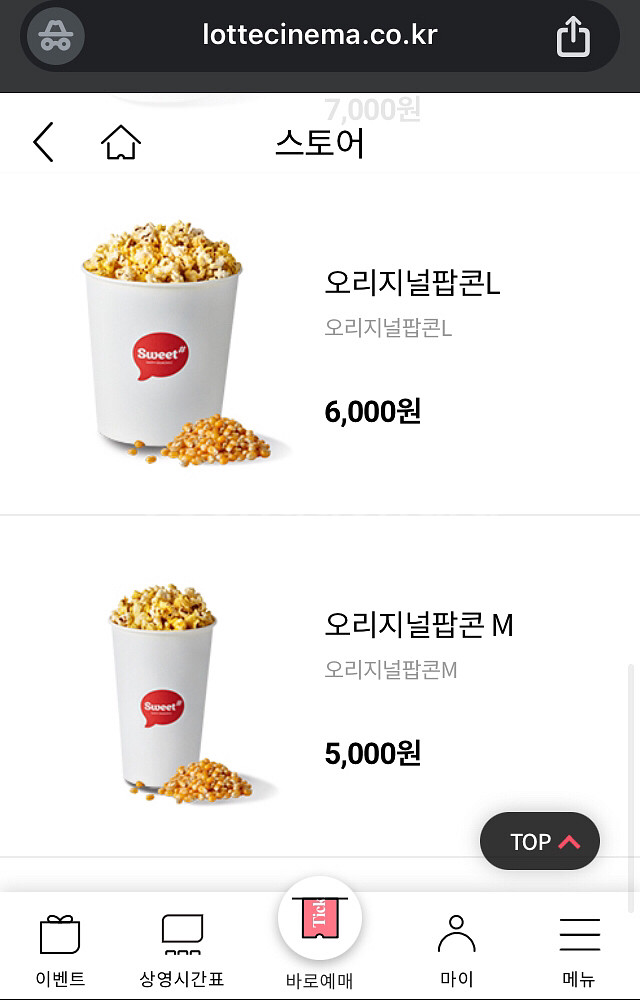Open the 오리지널팝콘L product
640x1000 pixels.
412,283
